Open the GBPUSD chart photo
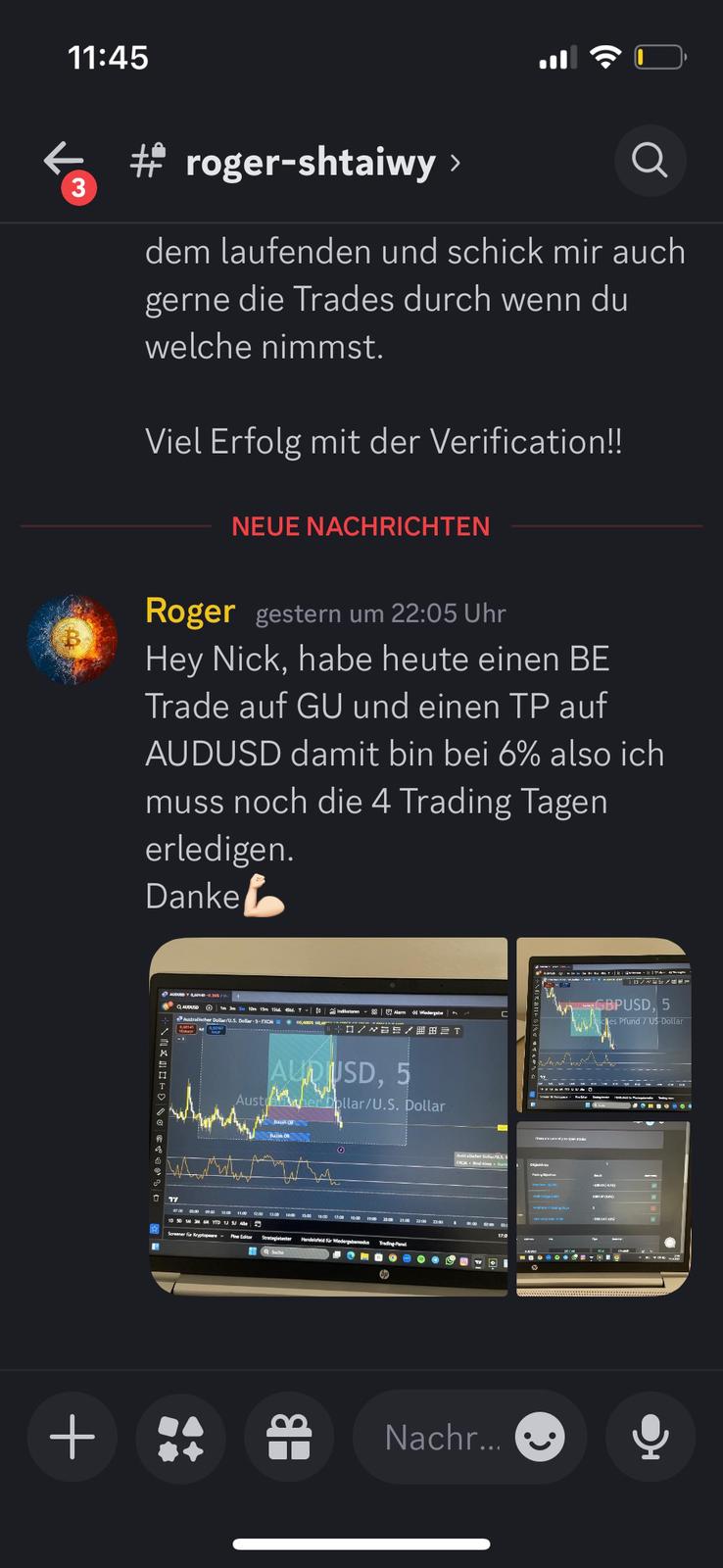 pyautogui.click(x=602, y=1024)
